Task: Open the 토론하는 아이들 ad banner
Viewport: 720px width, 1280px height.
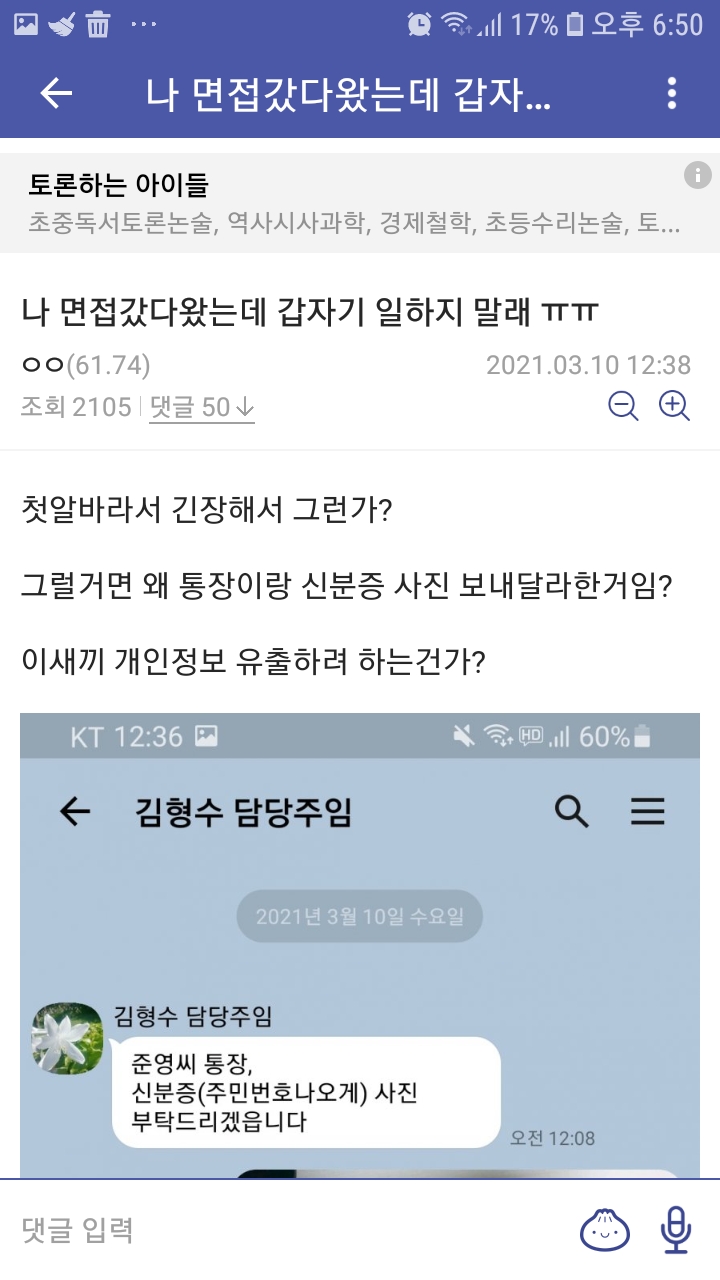Action: pyautogui.click(x=340, y=203)
